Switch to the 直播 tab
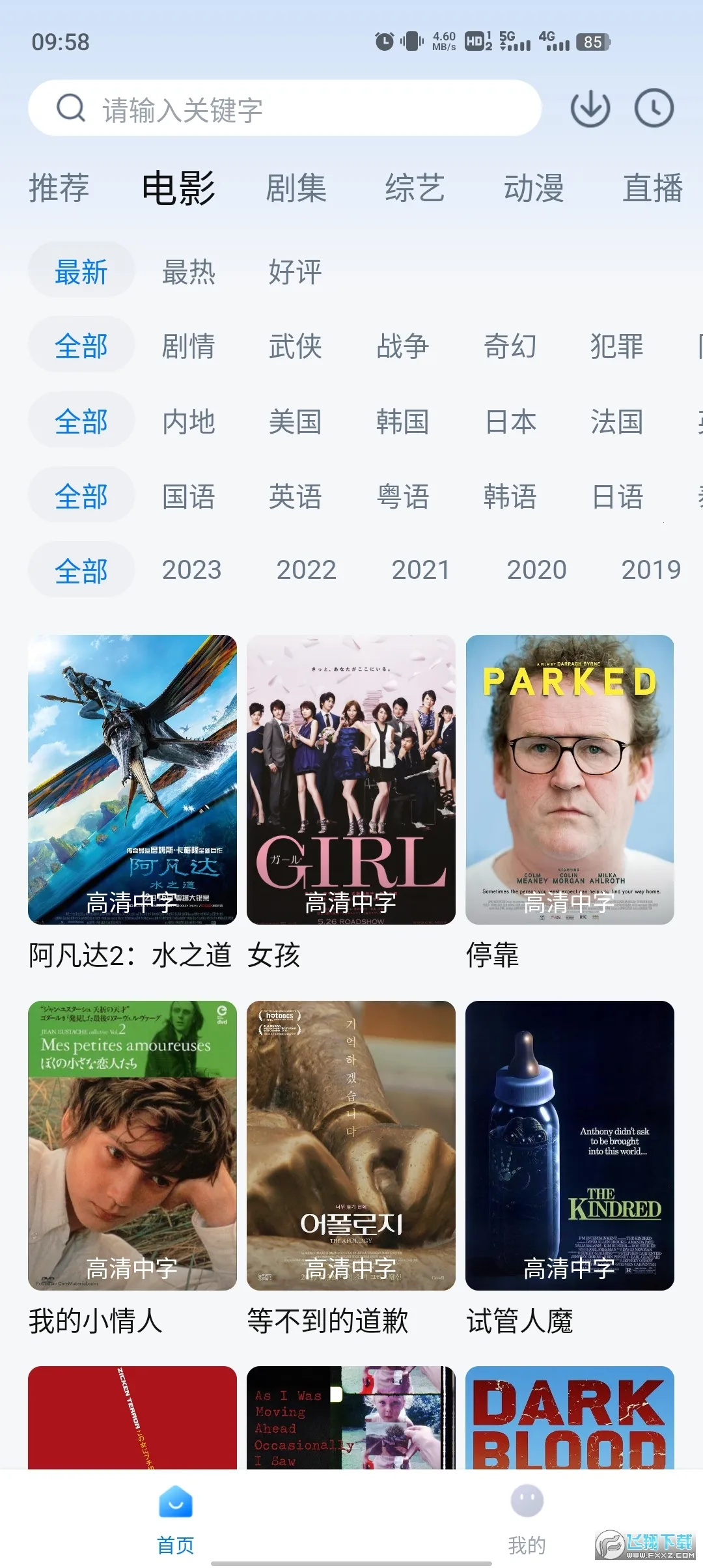703x1568 pixels. 652,189
